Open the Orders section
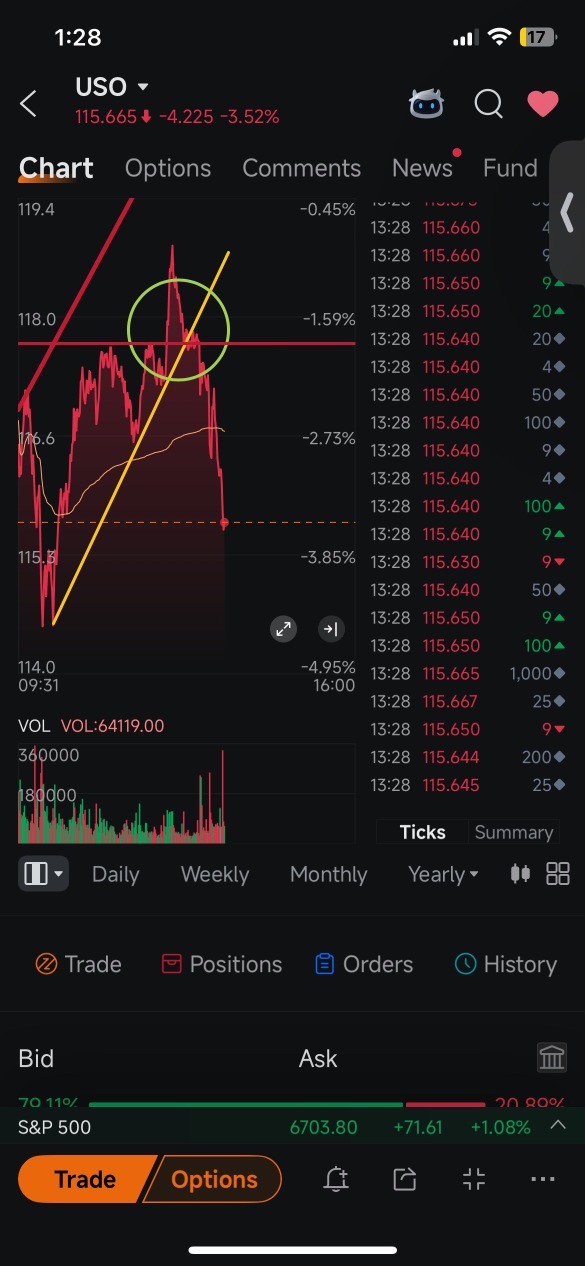 (x=364, y=964)
